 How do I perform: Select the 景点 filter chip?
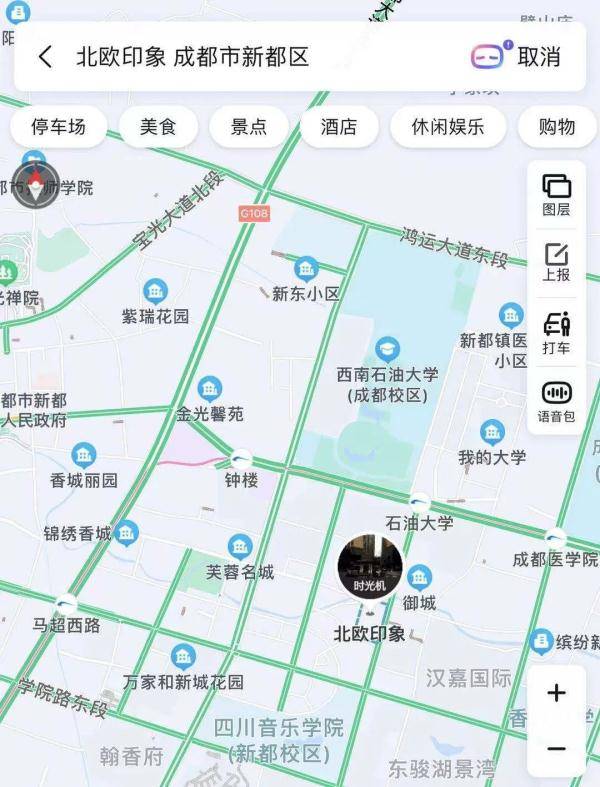tap(249, 127)
